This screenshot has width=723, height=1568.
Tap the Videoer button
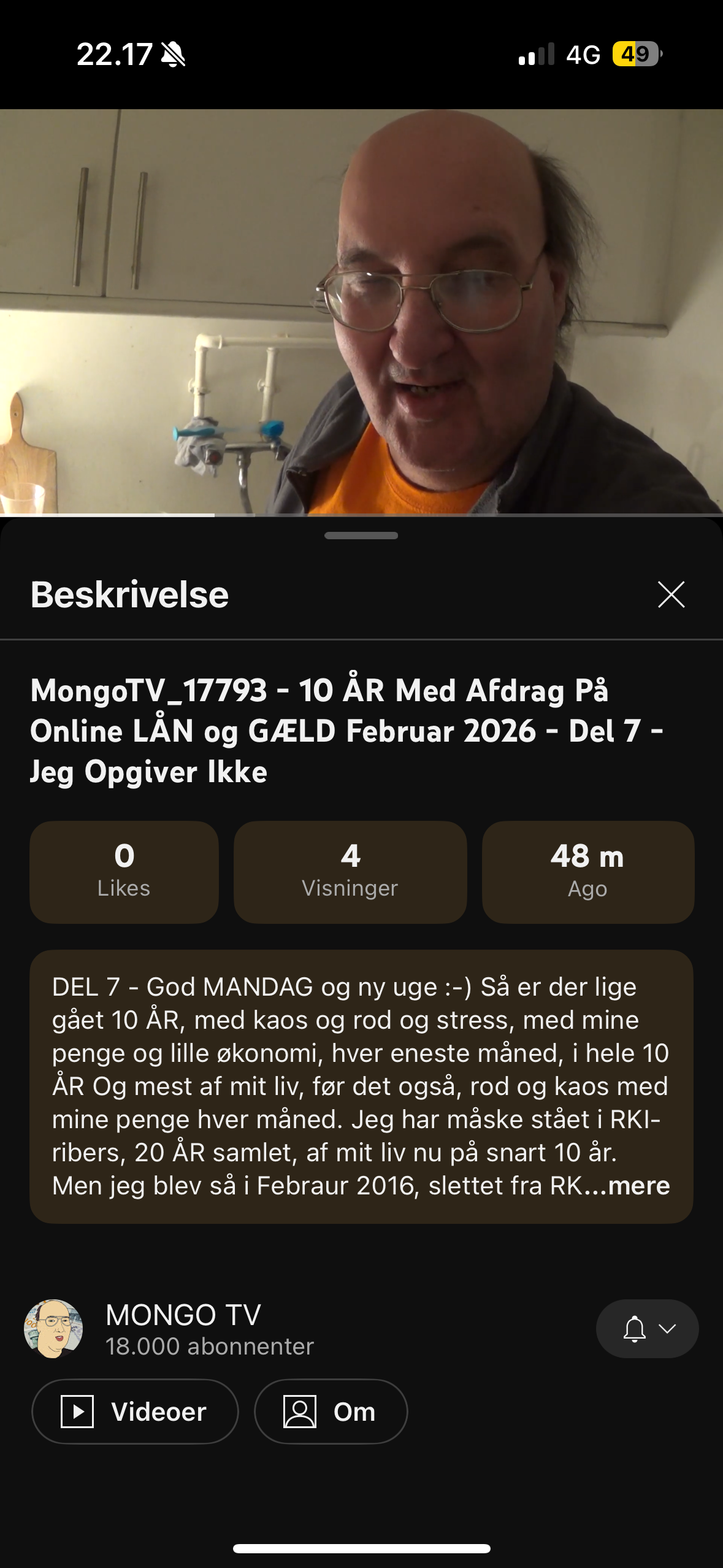135,1412
